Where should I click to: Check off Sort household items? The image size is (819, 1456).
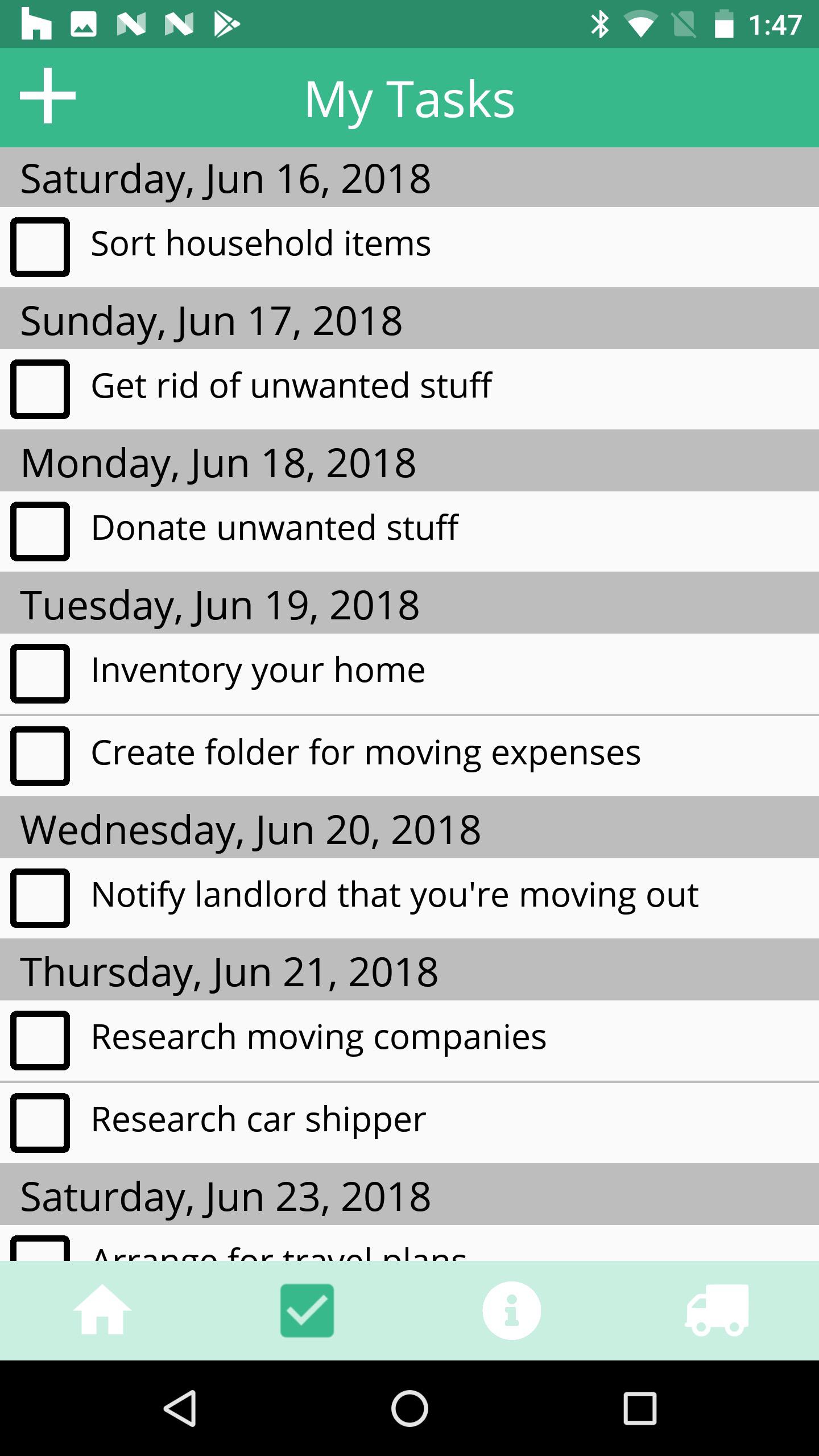point(40,247)
